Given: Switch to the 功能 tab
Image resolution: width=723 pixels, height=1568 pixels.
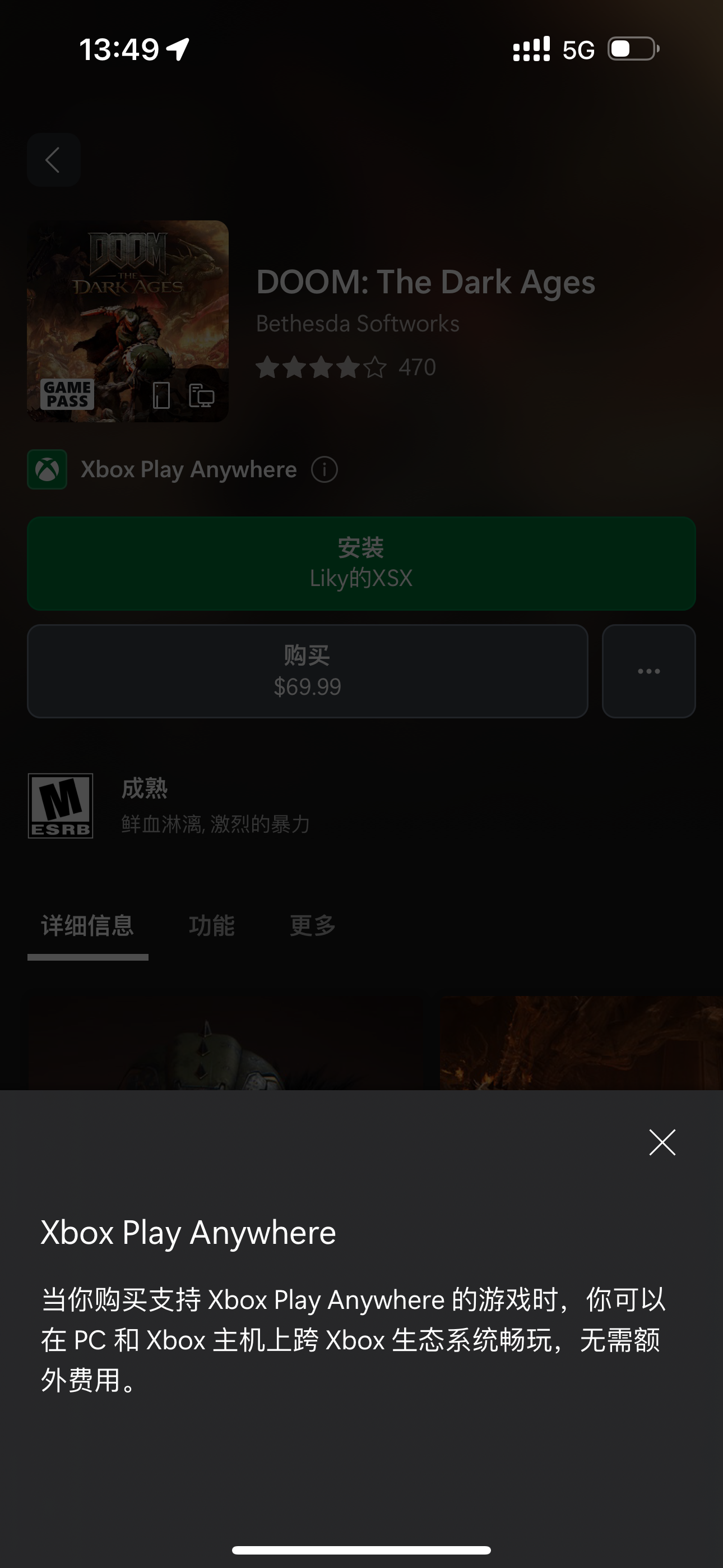Looking at the screenshot, I should (211, 925).
